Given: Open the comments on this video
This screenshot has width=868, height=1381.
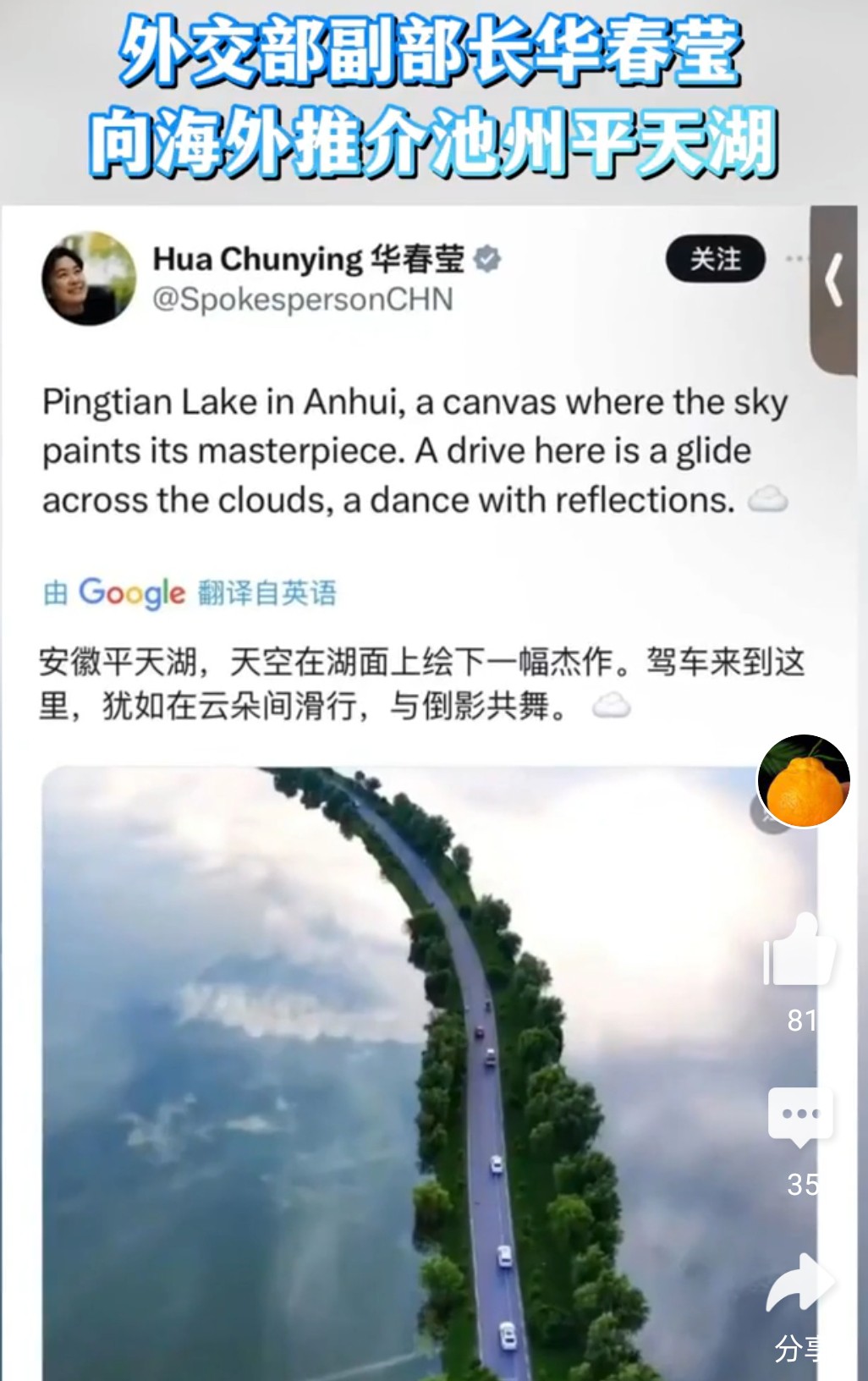Looking at the screenshot, I should point(799,1116).
